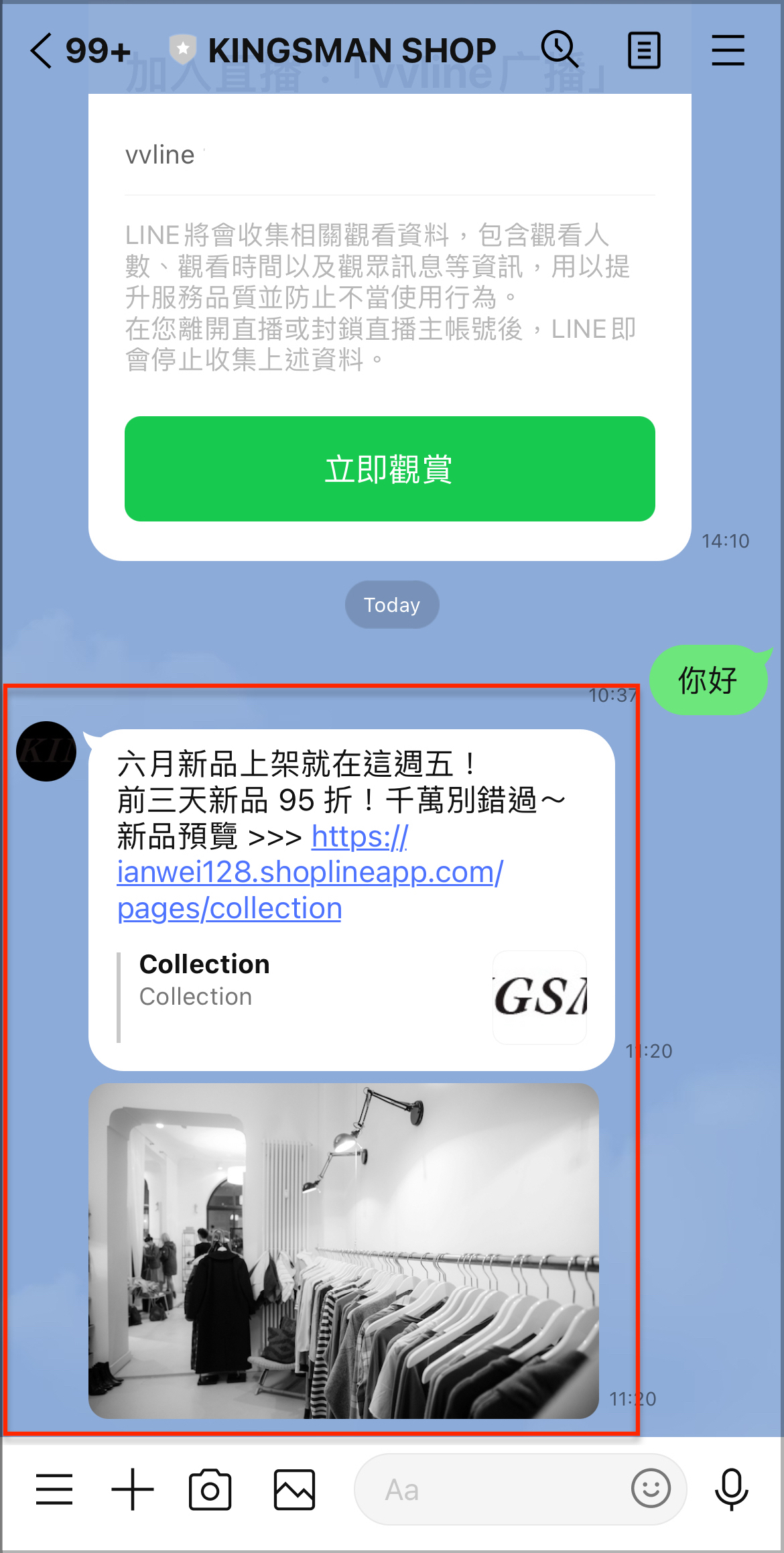
Task: Go back to the chat list
Action: coord(41,51)
